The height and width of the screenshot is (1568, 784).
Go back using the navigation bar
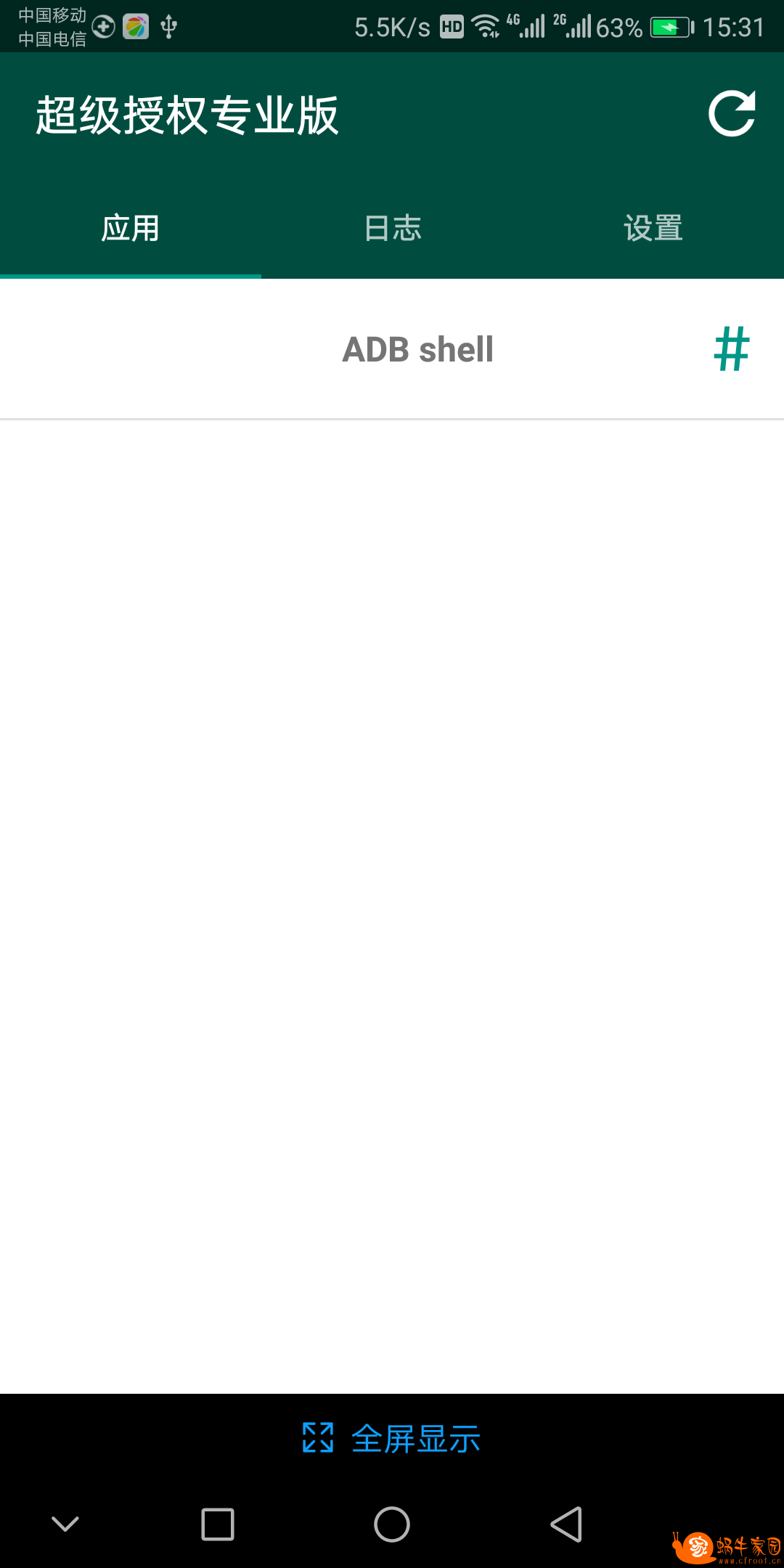tap(566, 1524)
